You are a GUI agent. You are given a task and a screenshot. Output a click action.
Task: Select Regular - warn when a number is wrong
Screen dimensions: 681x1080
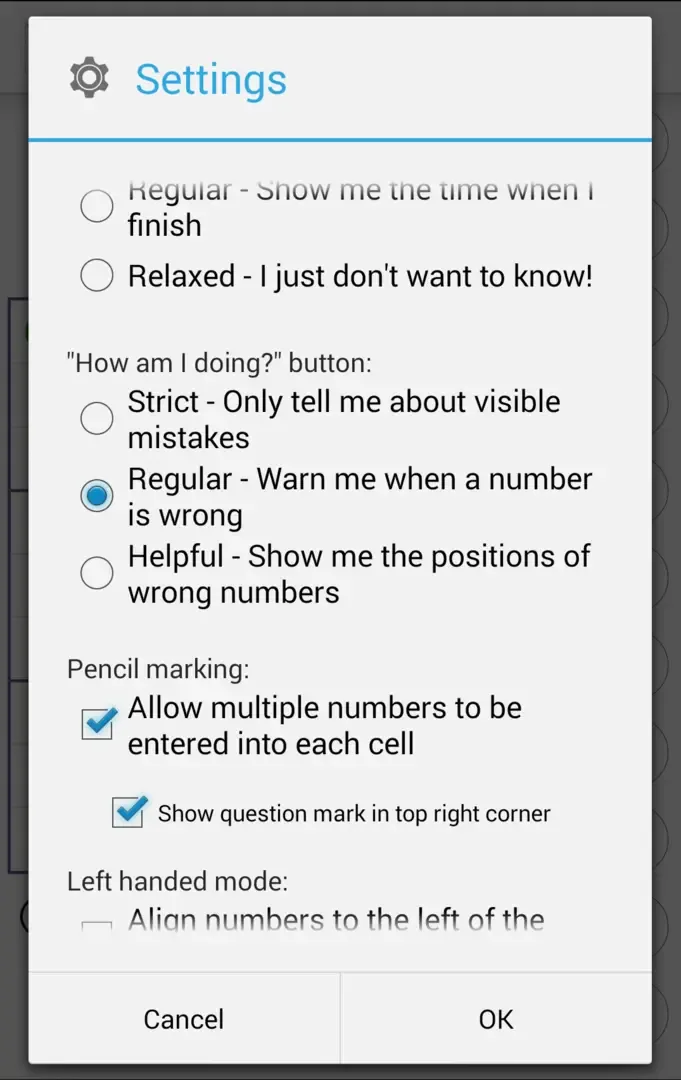point(97,496)
